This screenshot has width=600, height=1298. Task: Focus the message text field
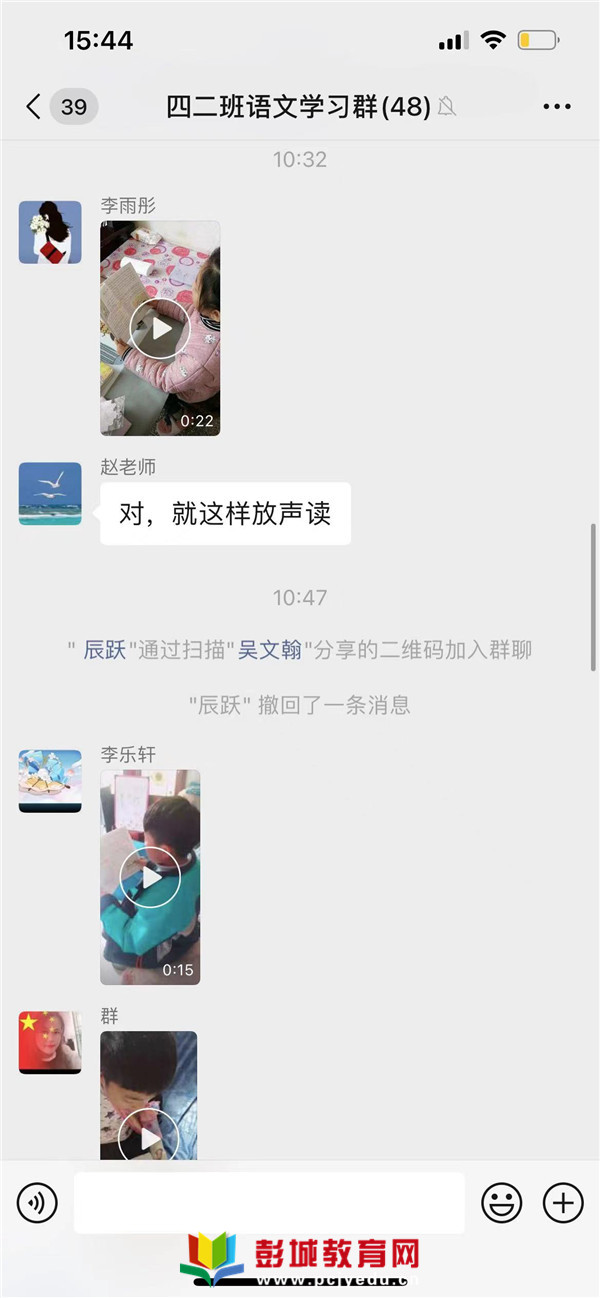269,1202
